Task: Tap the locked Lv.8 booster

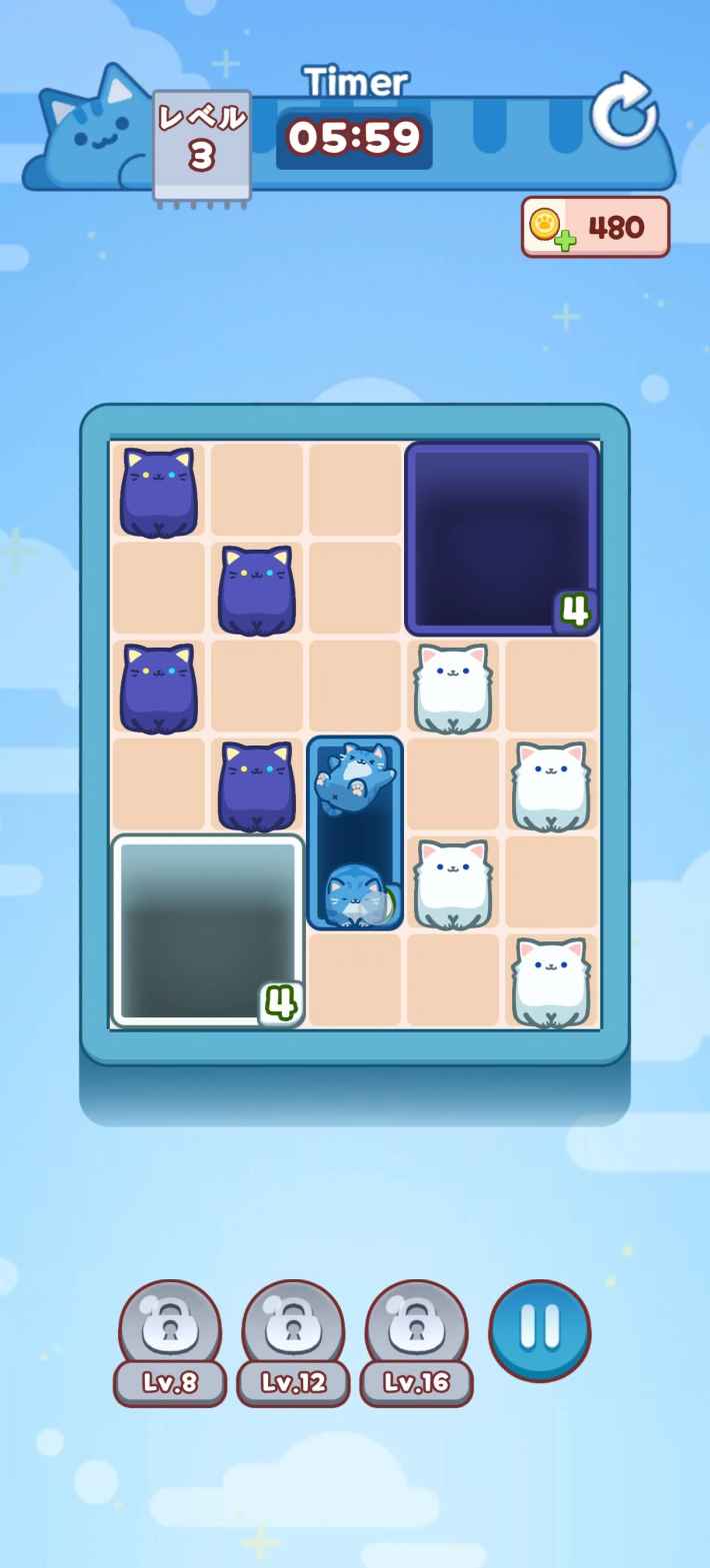Action: 170,1339
